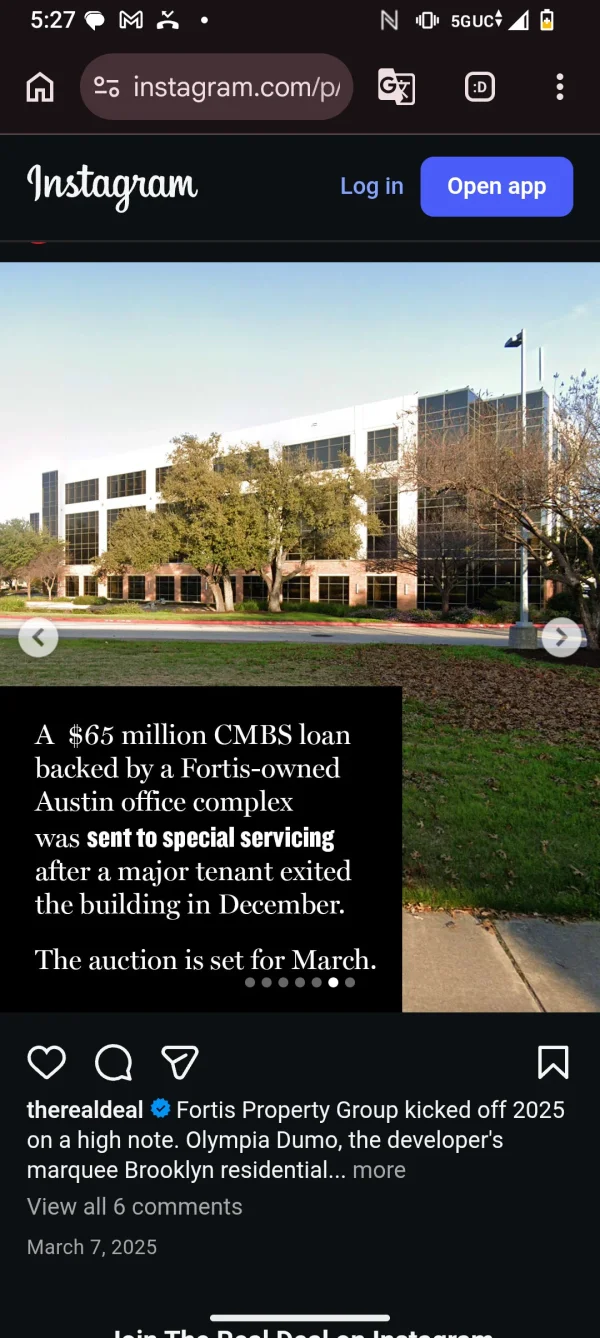Go to the previous carousel slide
Screen dimensions: 600x1338
click(38, 637)
